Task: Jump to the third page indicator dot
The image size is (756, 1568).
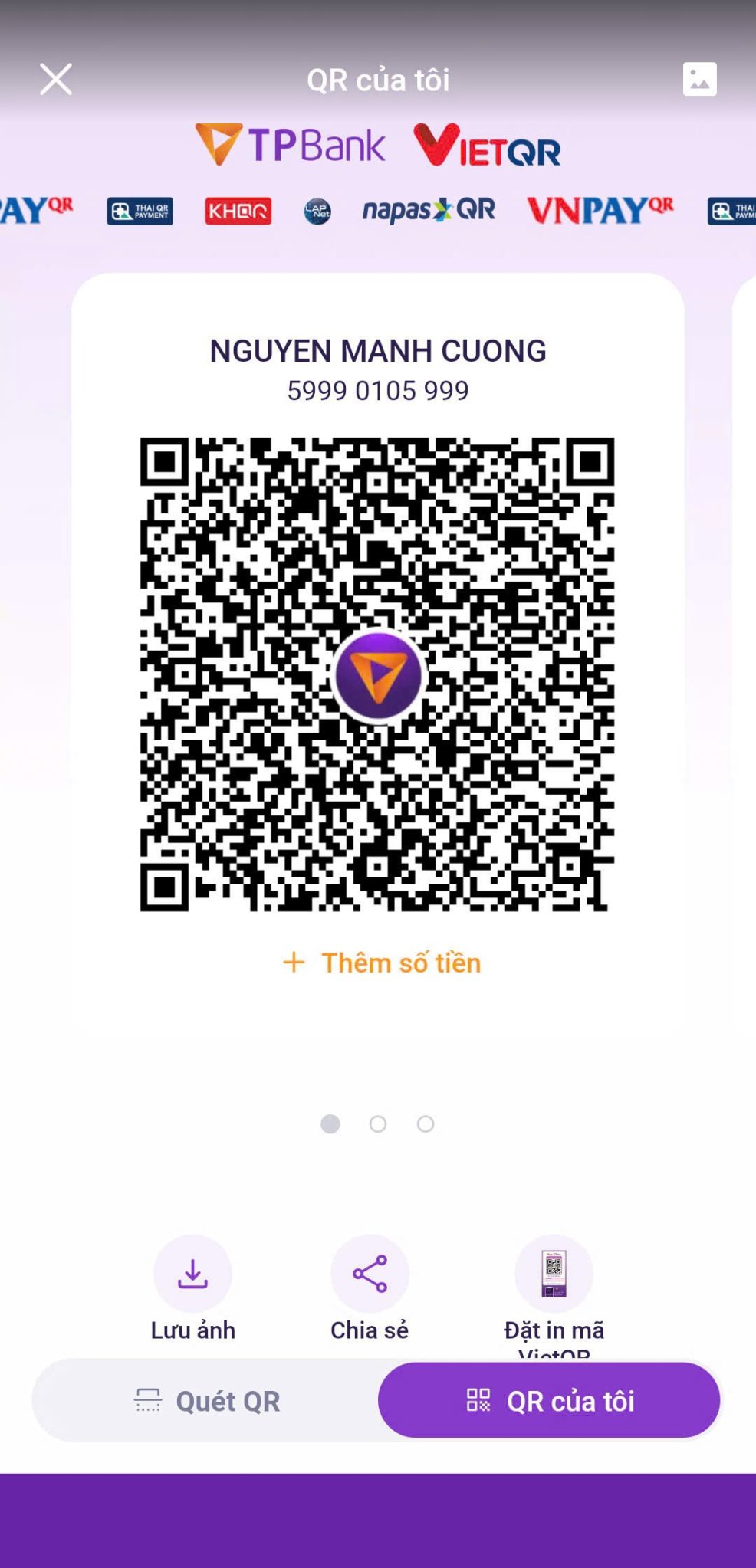Action: (x=426, y=1124)
